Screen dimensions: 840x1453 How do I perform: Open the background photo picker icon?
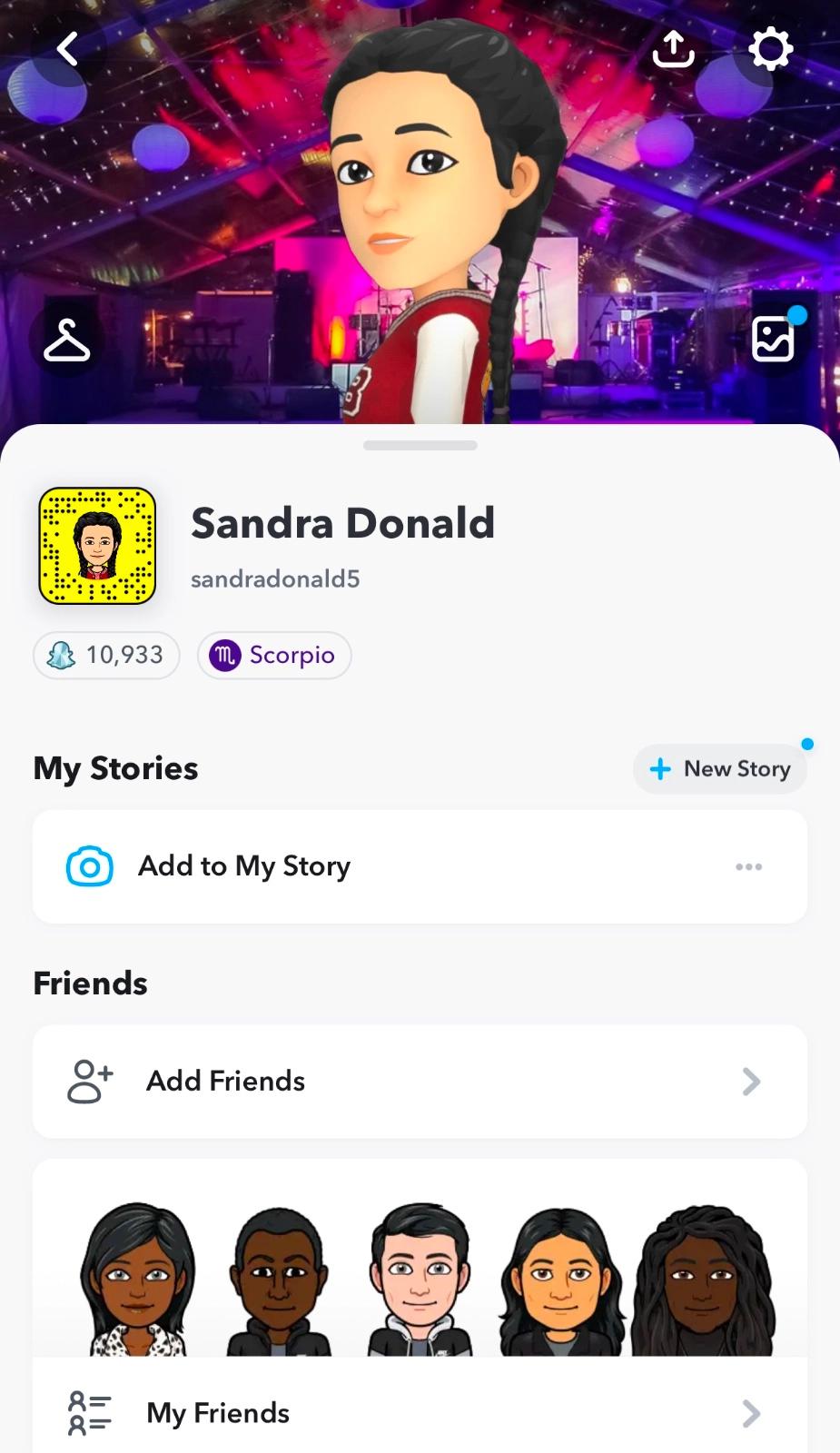[x=773, y=341]
